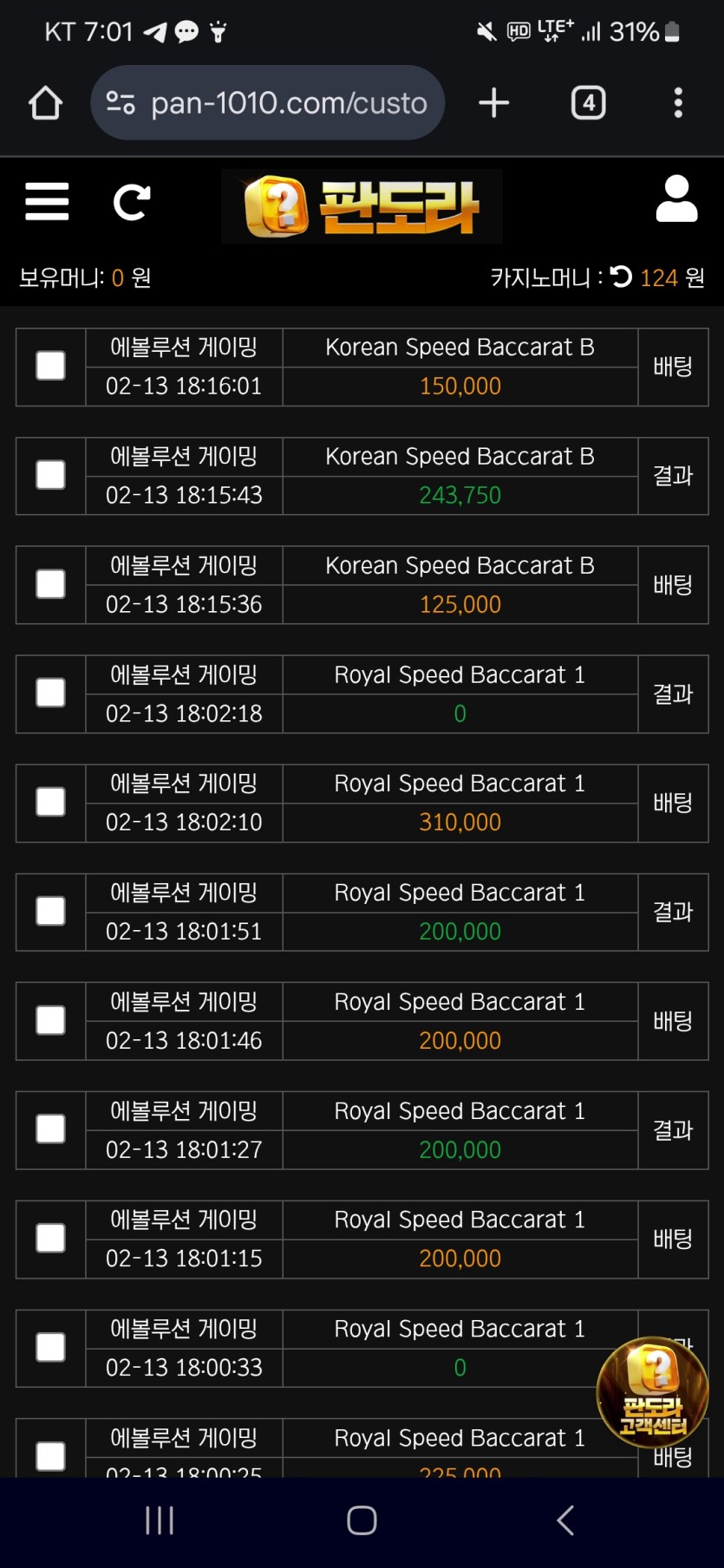Select the 18:01:15 entry checkbox
724x1568 pixels.
[x=50, y=1239]
